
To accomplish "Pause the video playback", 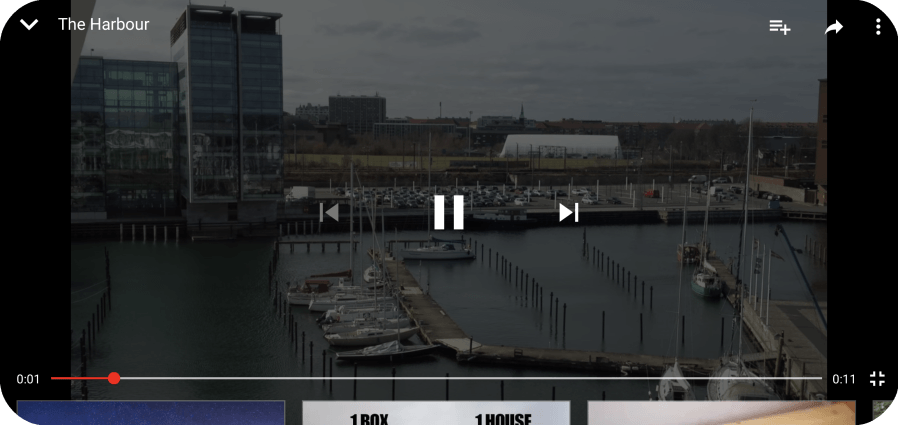I will pos(449,212).
